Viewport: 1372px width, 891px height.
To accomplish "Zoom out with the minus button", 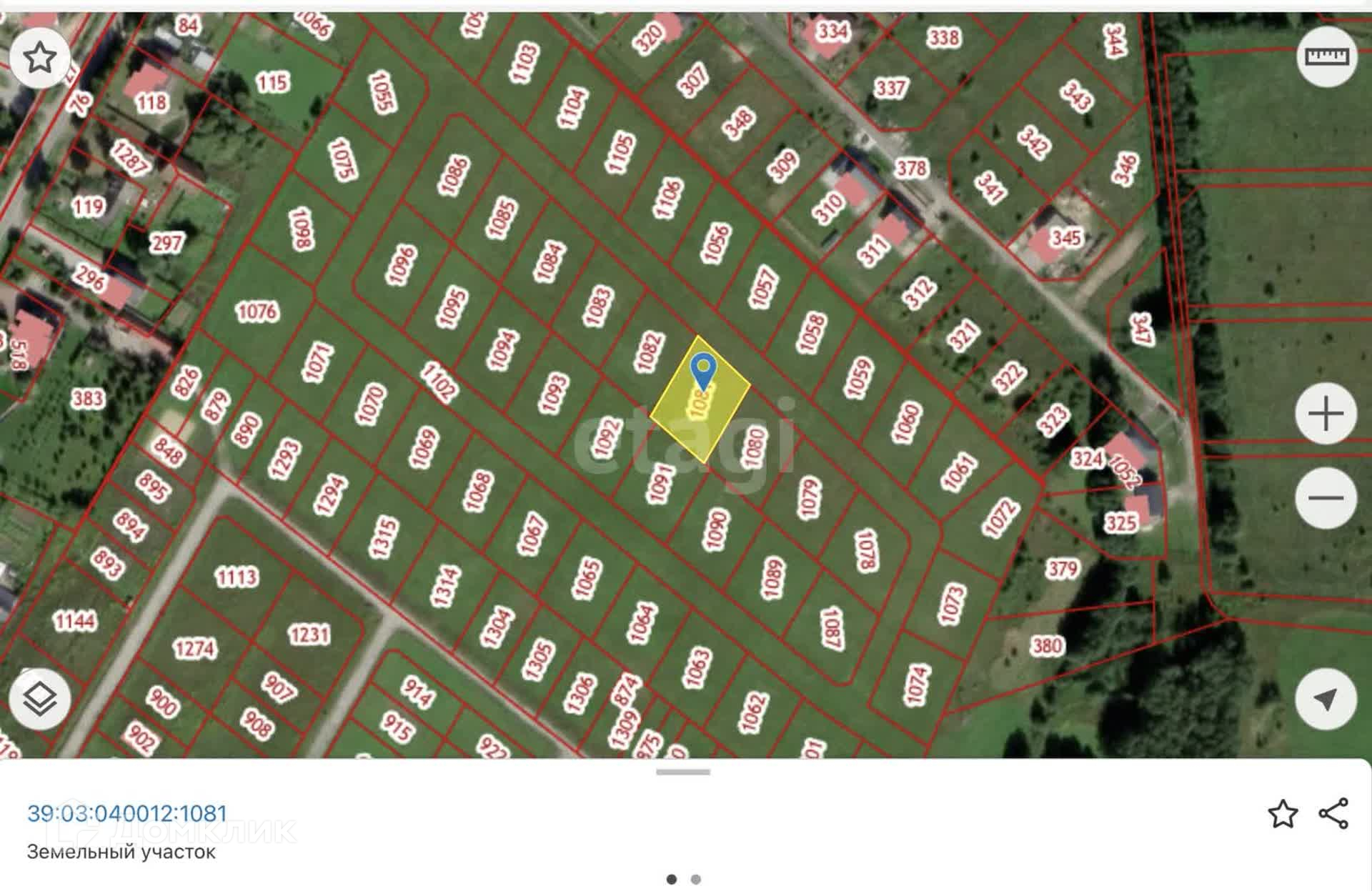I will [x=1326, y=498].
